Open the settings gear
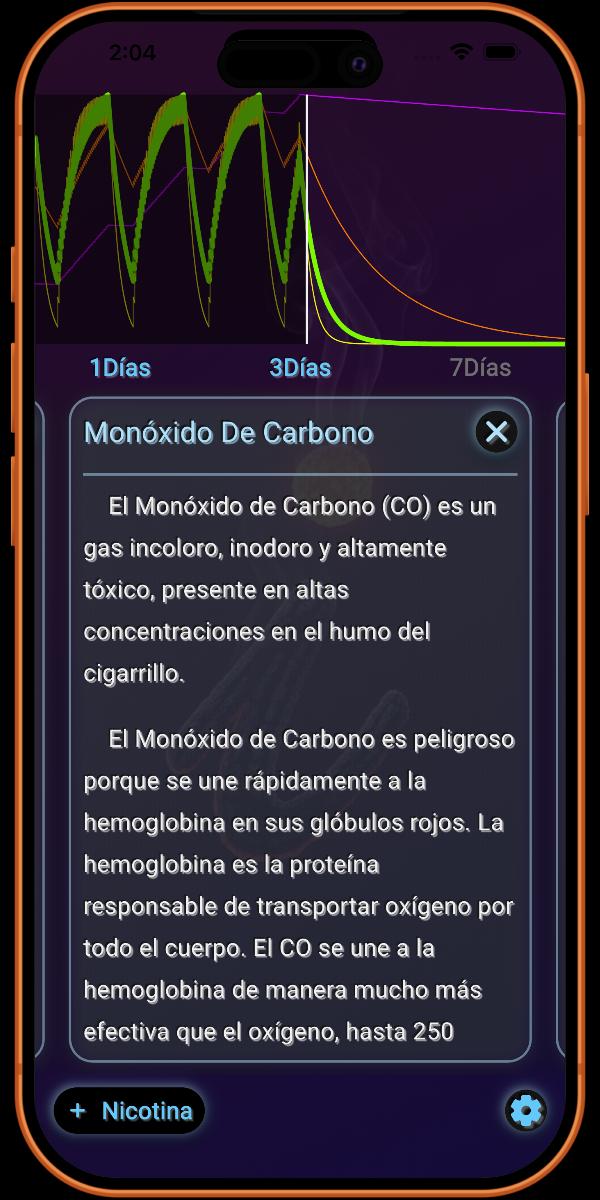This screenshot has height=1200, width=600. point(525,1110)
